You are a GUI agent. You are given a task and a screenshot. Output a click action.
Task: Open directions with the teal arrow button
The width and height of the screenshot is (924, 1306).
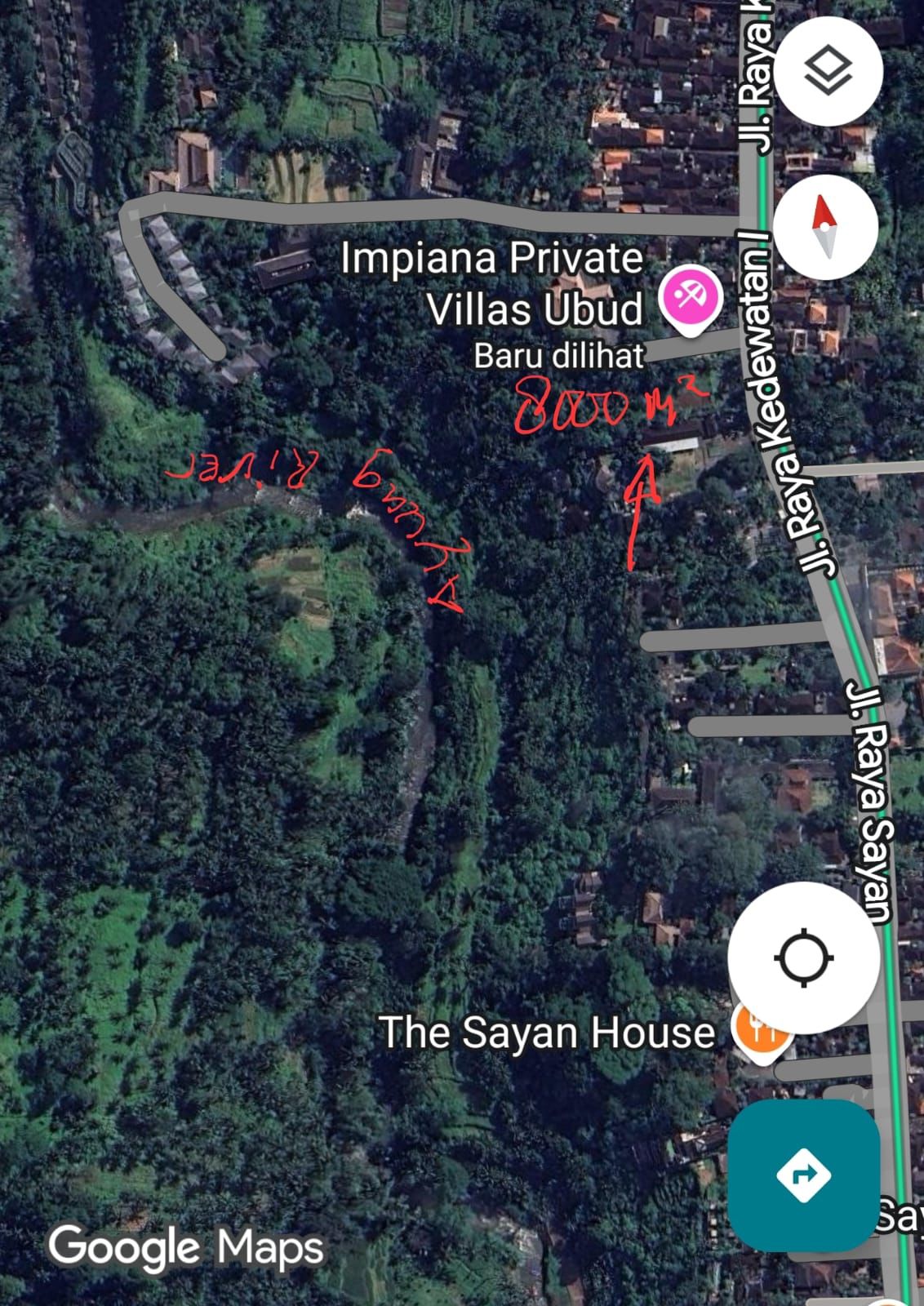click(x=804, y=1175)
